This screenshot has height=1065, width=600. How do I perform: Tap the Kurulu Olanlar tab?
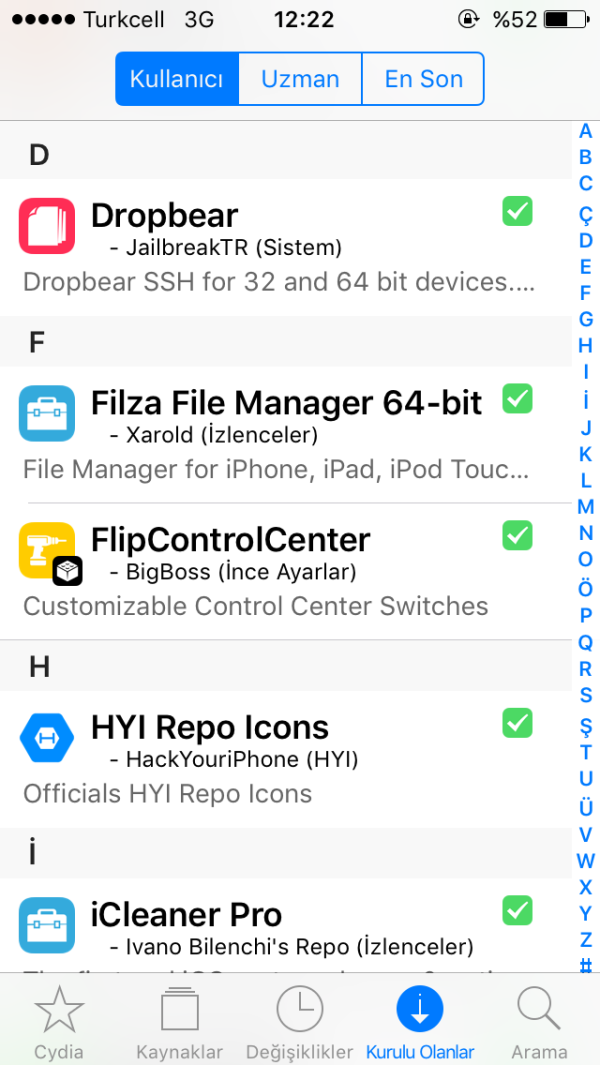(x=420, y=1022)
